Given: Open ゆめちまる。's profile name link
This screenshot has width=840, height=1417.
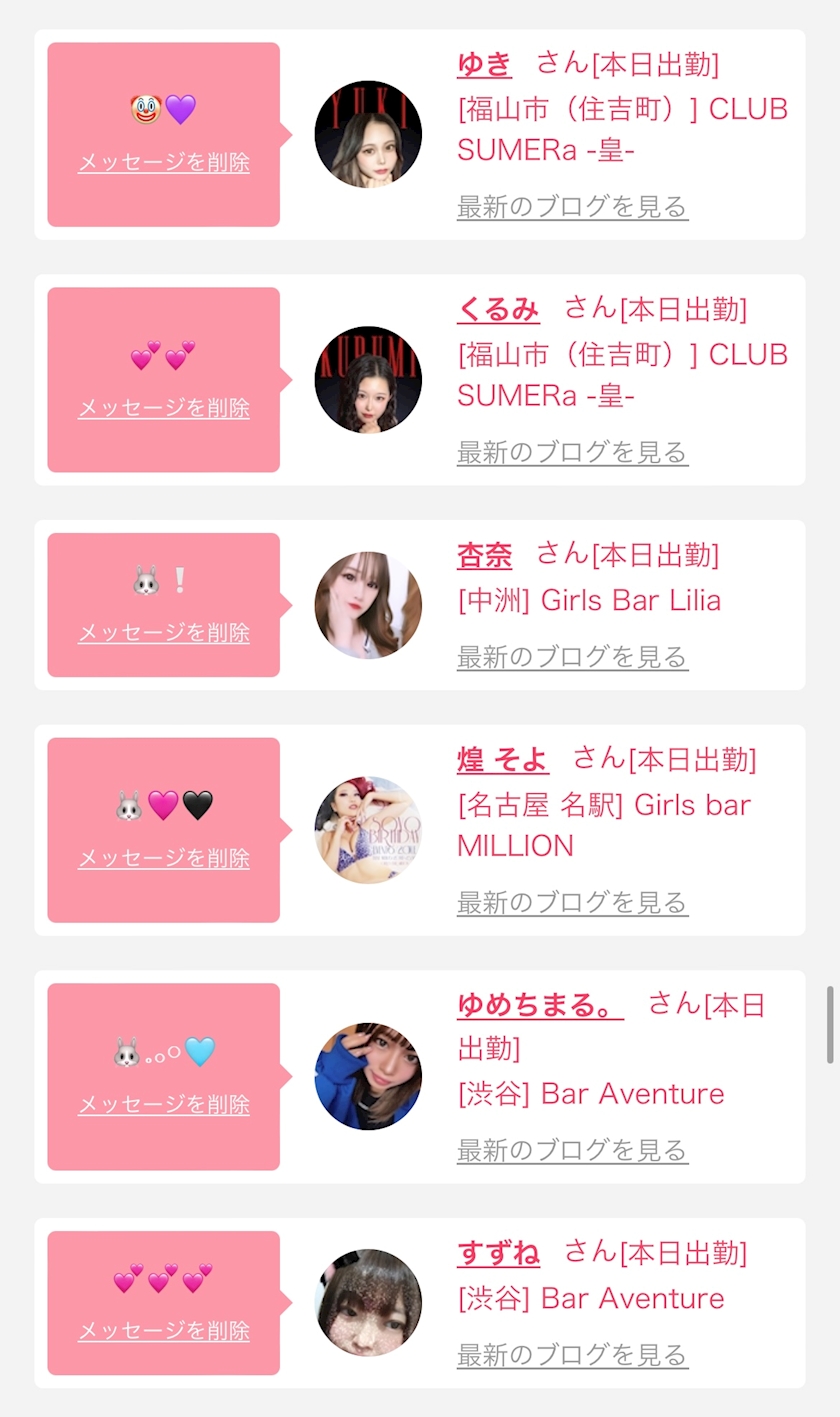Looking at the screenshot, I should pos(540,1004).
